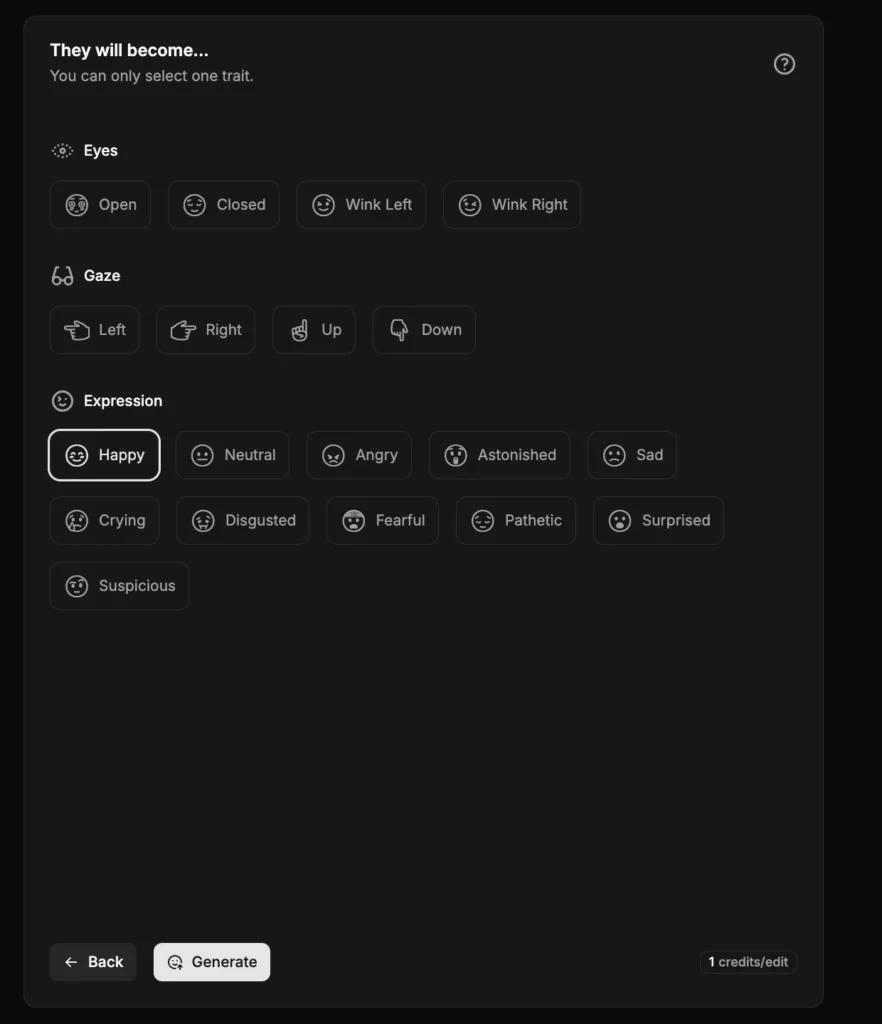Click the left arrow icon in Back button
Screen dimensions: 882x1024
click(69, 961)
